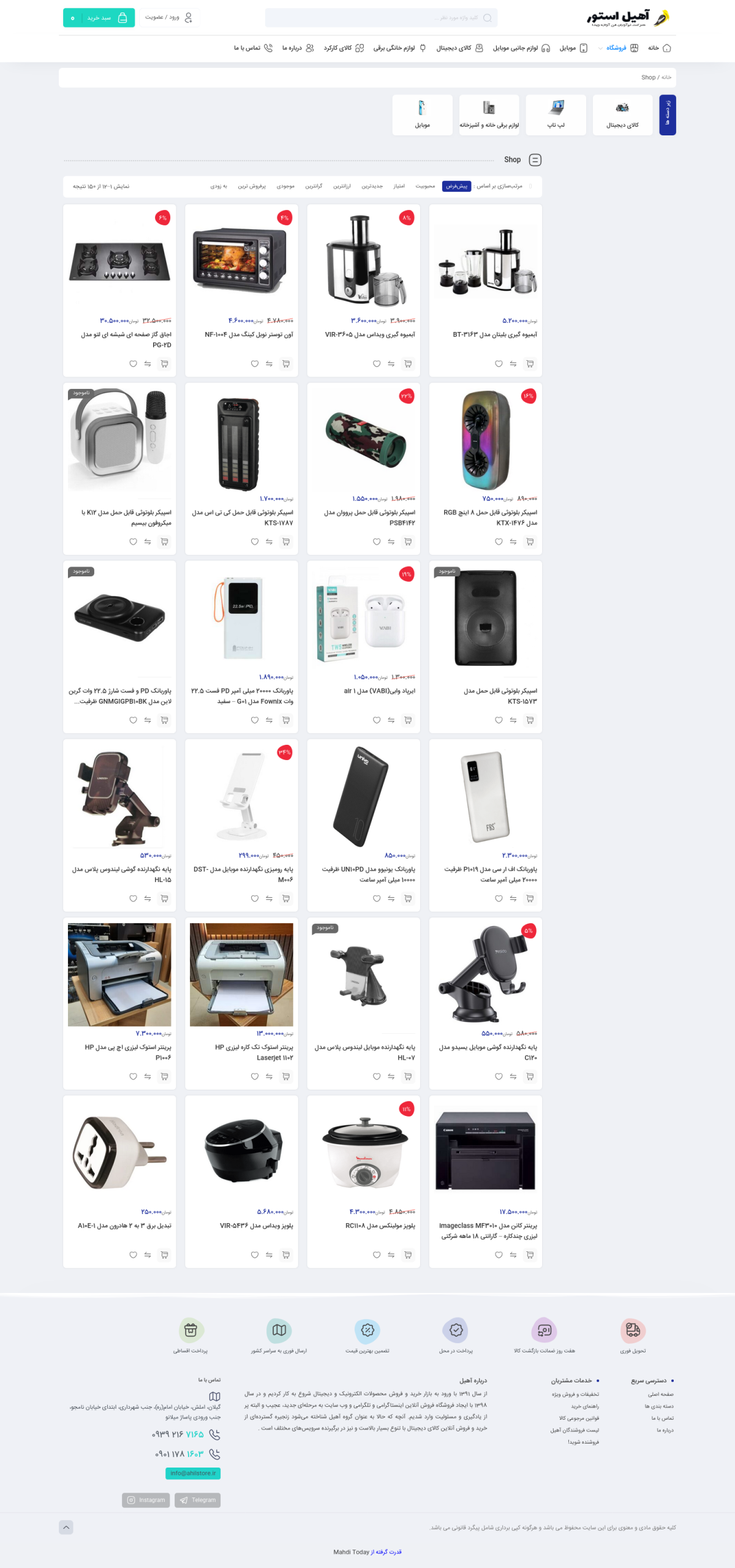Open the Telegram button in the footer
The width and height of the screenshot is (735, 1568).
197,1500
